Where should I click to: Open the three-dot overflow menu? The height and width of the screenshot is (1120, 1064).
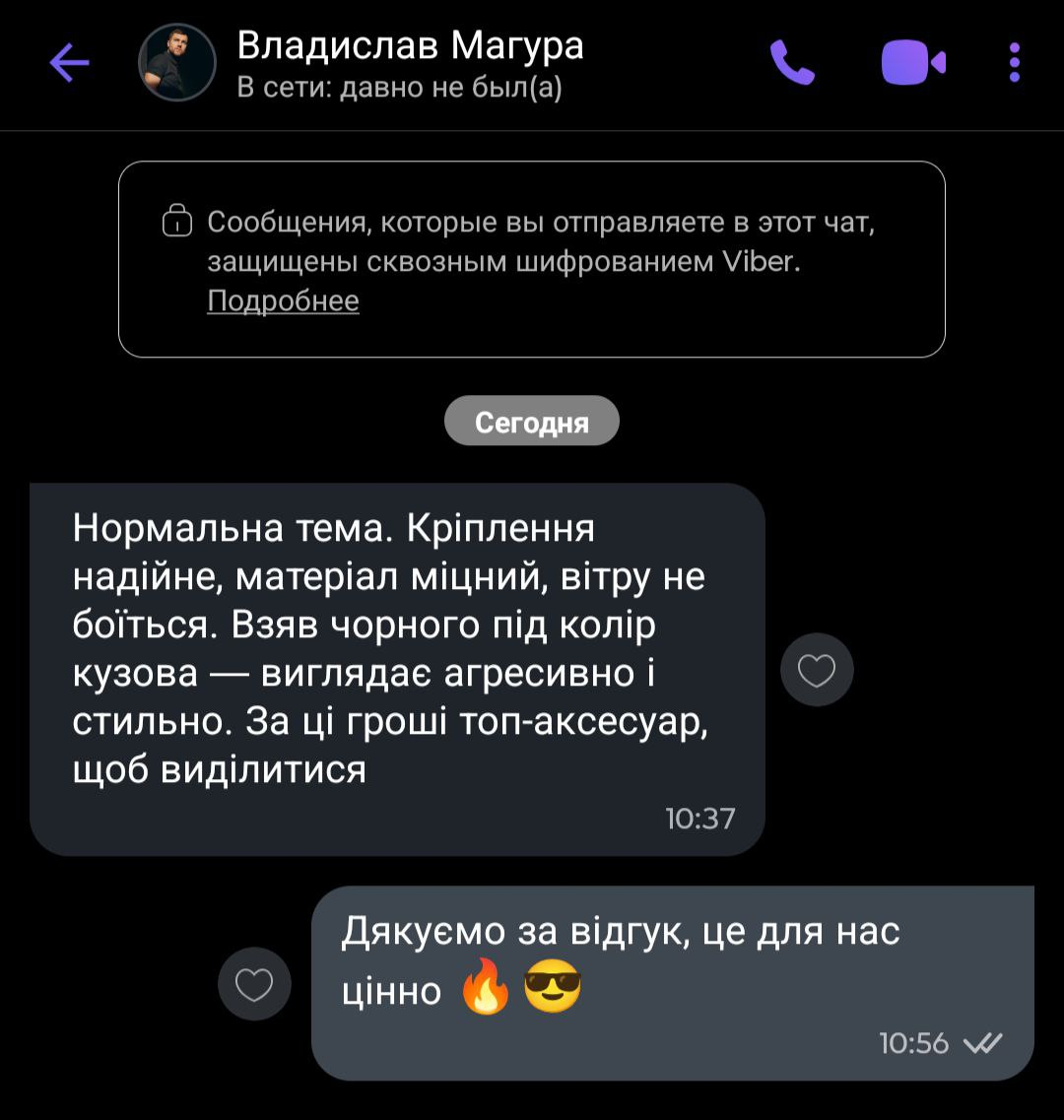pos(1015,64)
